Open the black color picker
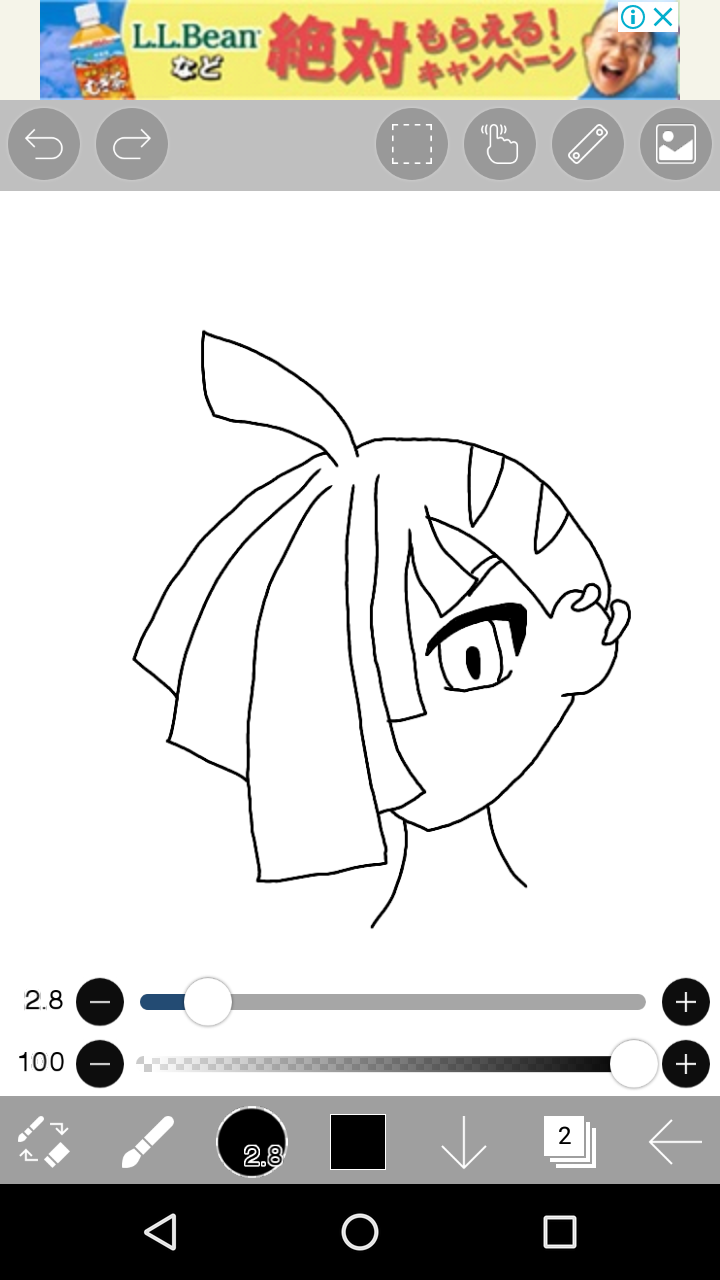Screen dimensions: 720x1280 coord(358,1142)
